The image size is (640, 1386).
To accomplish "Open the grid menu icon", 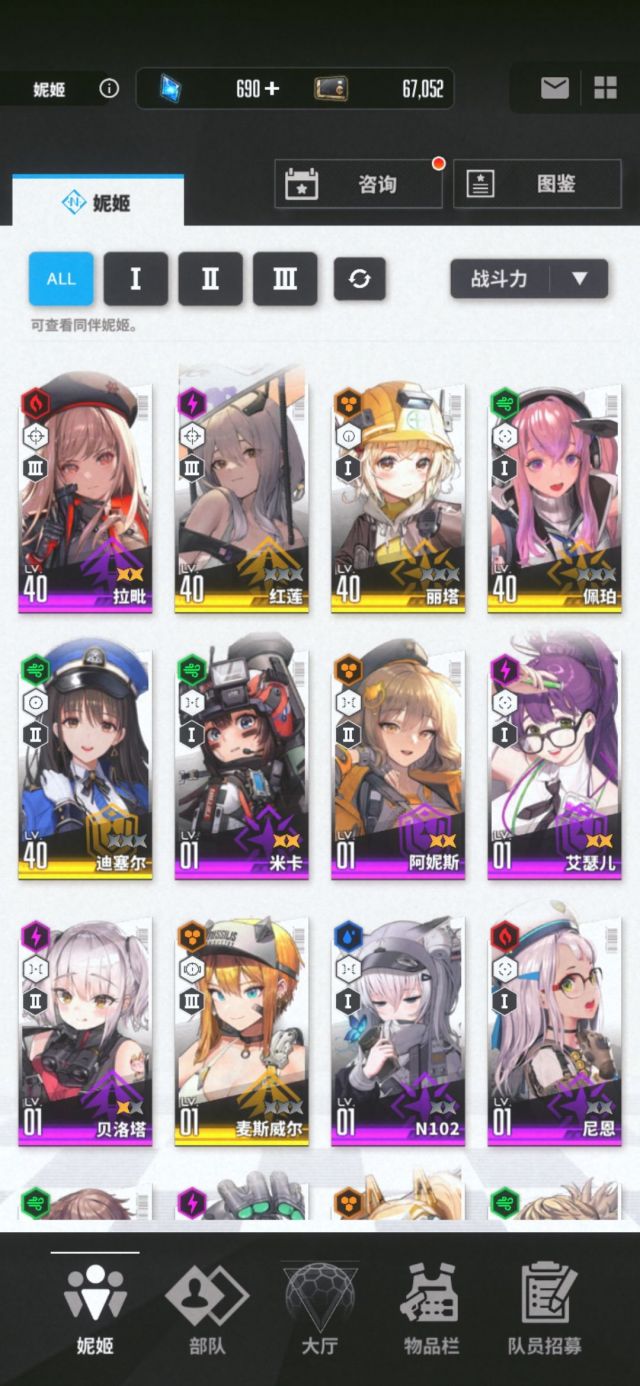I will 605,88.
